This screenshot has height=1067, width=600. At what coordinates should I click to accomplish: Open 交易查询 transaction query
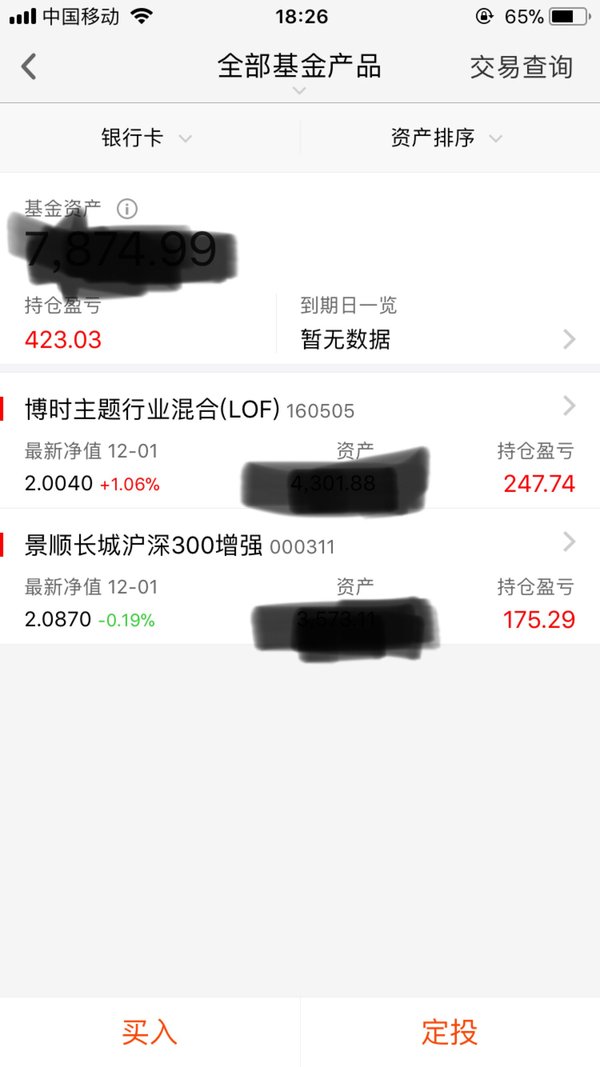[x=521, y=67]
